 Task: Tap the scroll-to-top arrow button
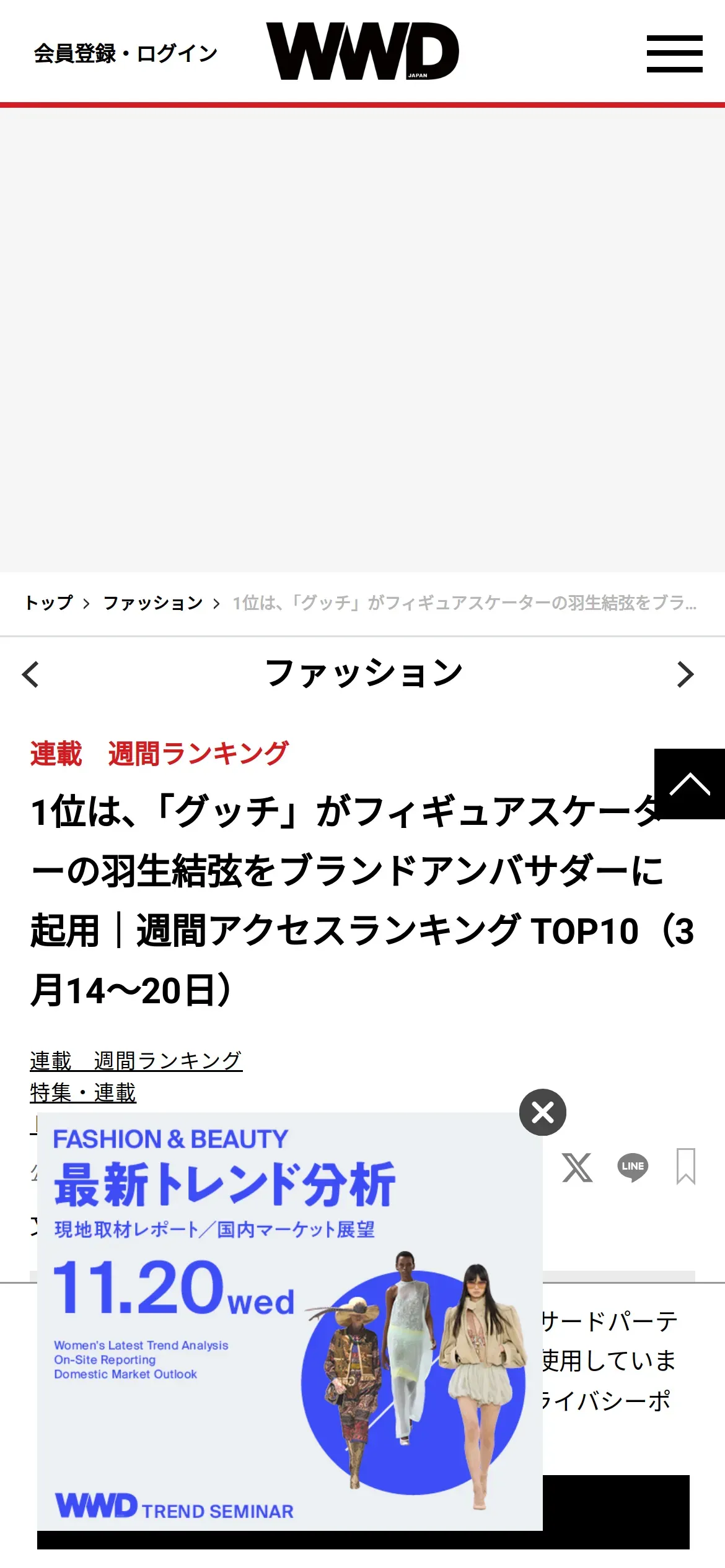pos(690,784)
